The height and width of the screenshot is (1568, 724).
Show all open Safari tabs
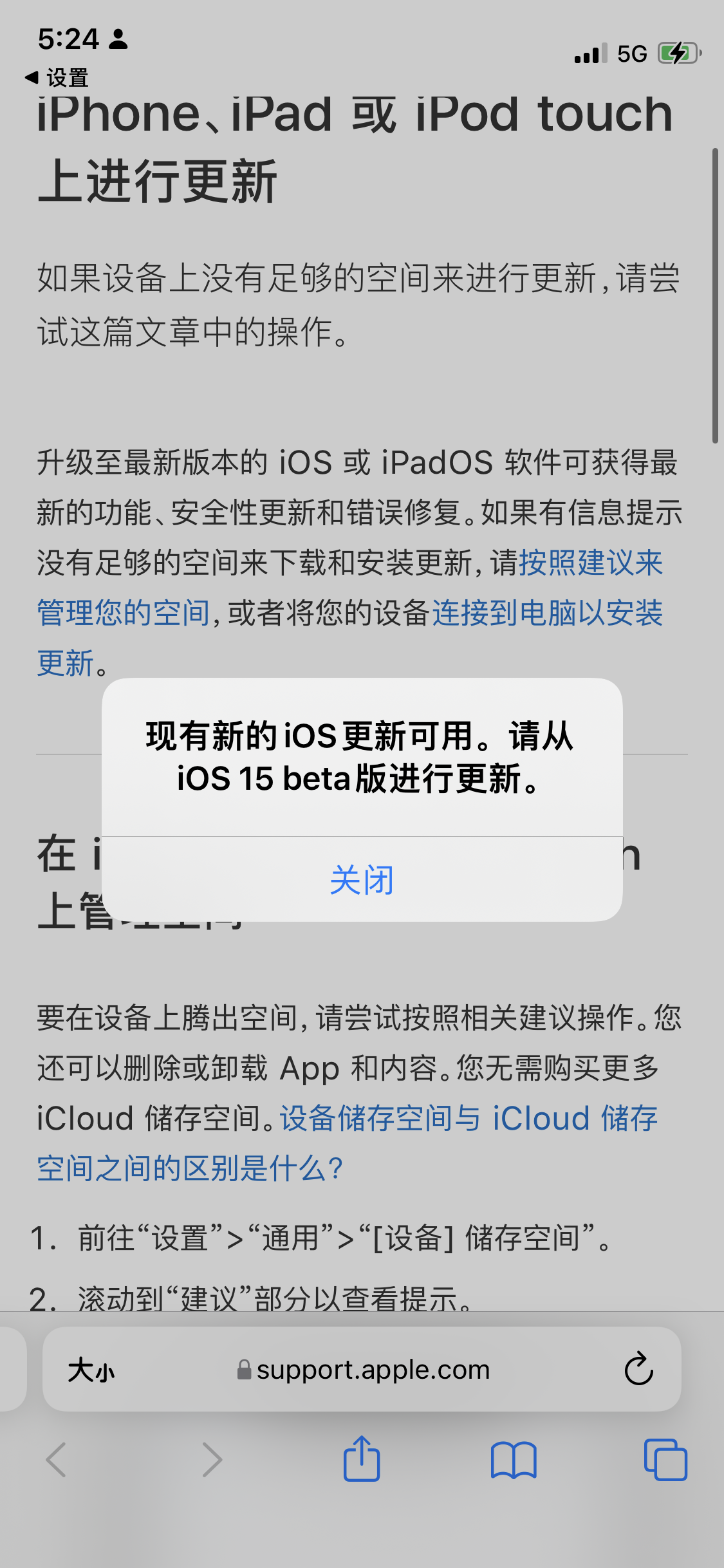(x=665, y=1460)
